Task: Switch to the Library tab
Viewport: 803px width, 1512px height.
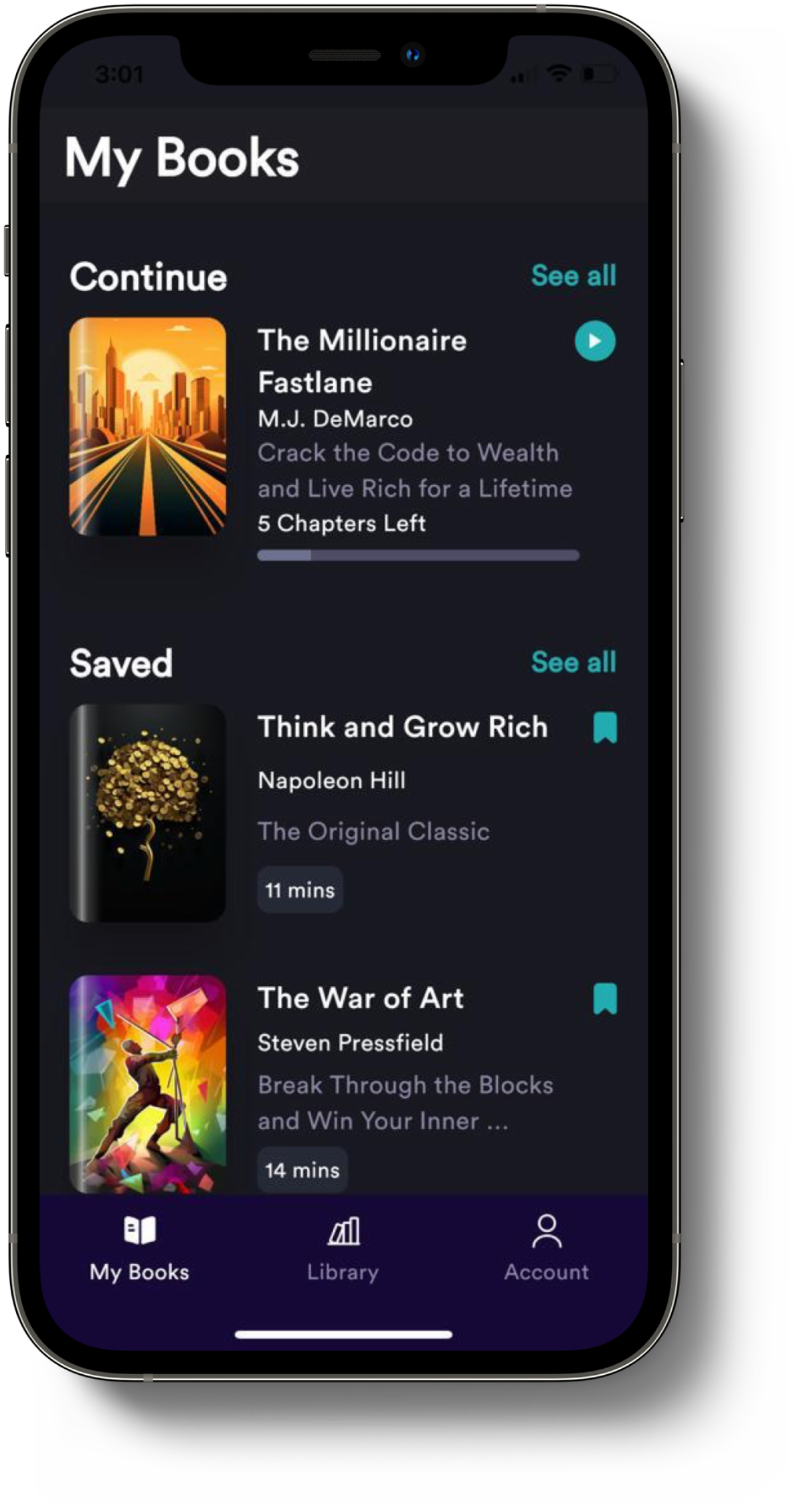Action: (343, 1248)
